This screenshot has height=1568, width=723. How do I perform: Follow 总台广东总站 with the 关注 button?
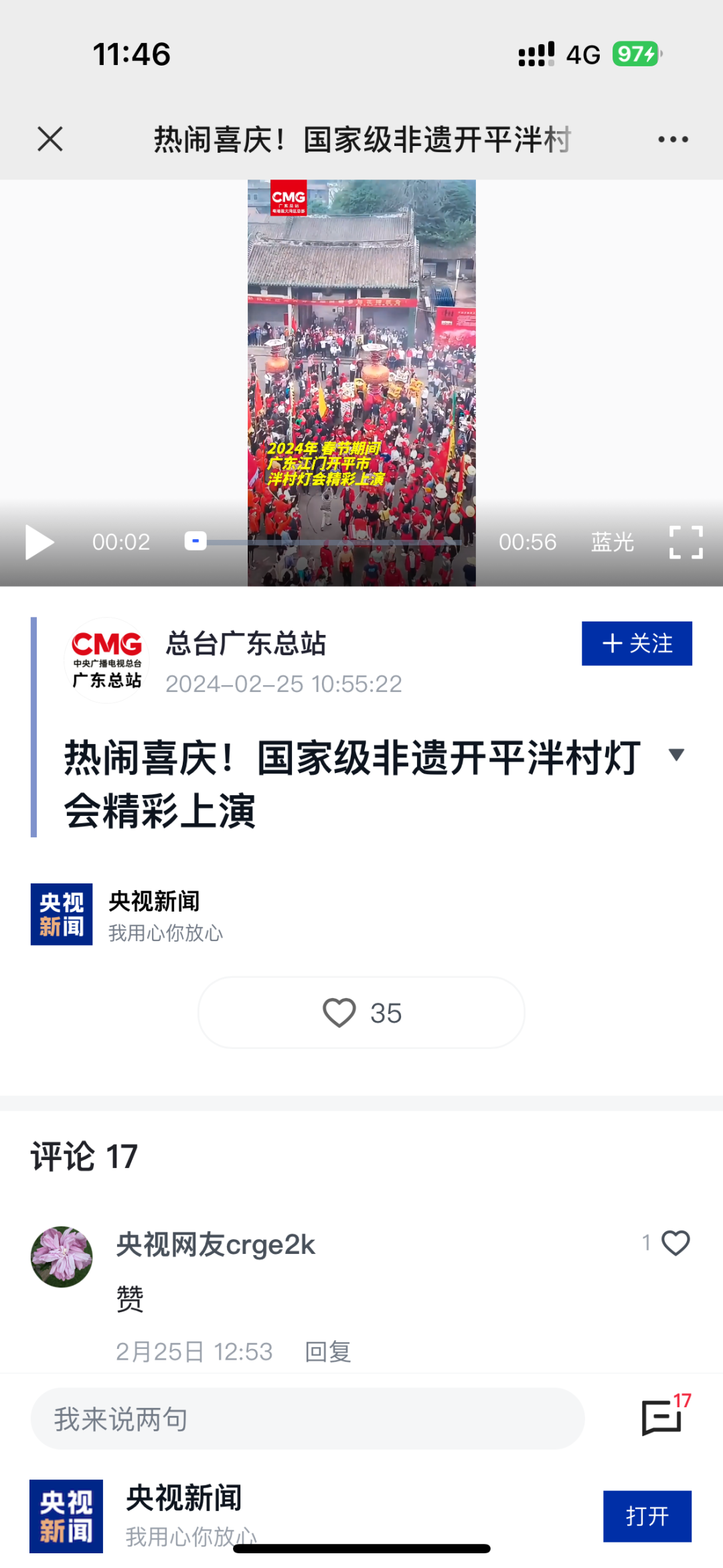click(637, 644)
